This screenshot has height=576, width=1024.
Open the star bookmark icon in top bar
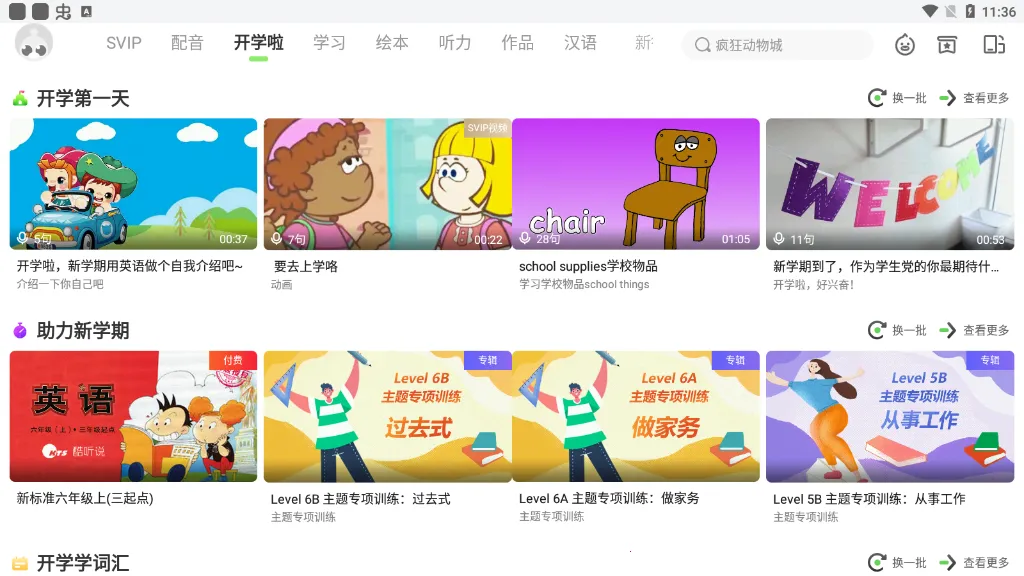[946, 44]
